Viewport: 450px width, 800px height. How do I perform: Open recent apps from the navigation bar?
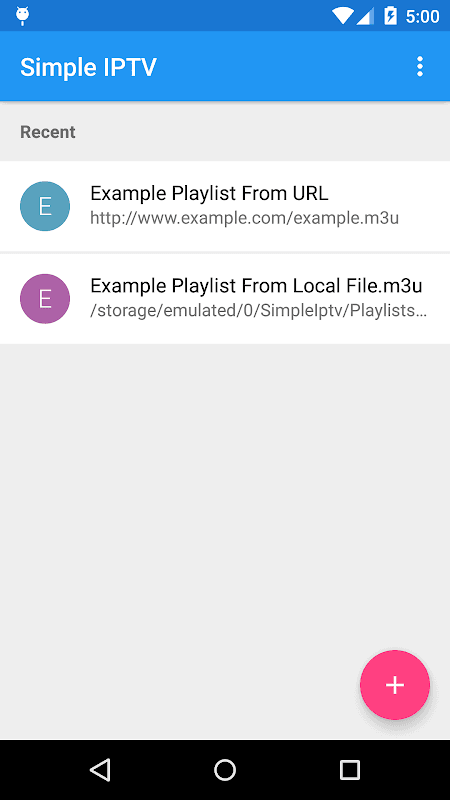[349, 769]
